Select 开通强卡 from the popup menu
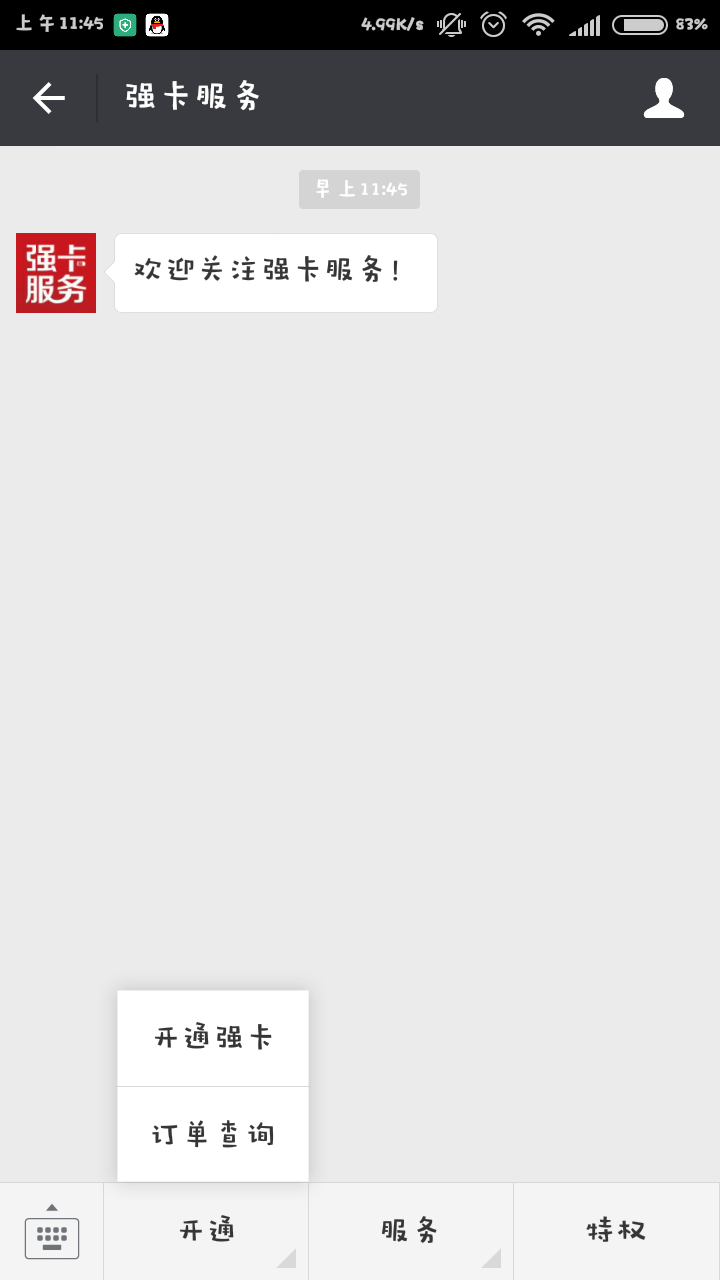 [x=213, y=1038]
